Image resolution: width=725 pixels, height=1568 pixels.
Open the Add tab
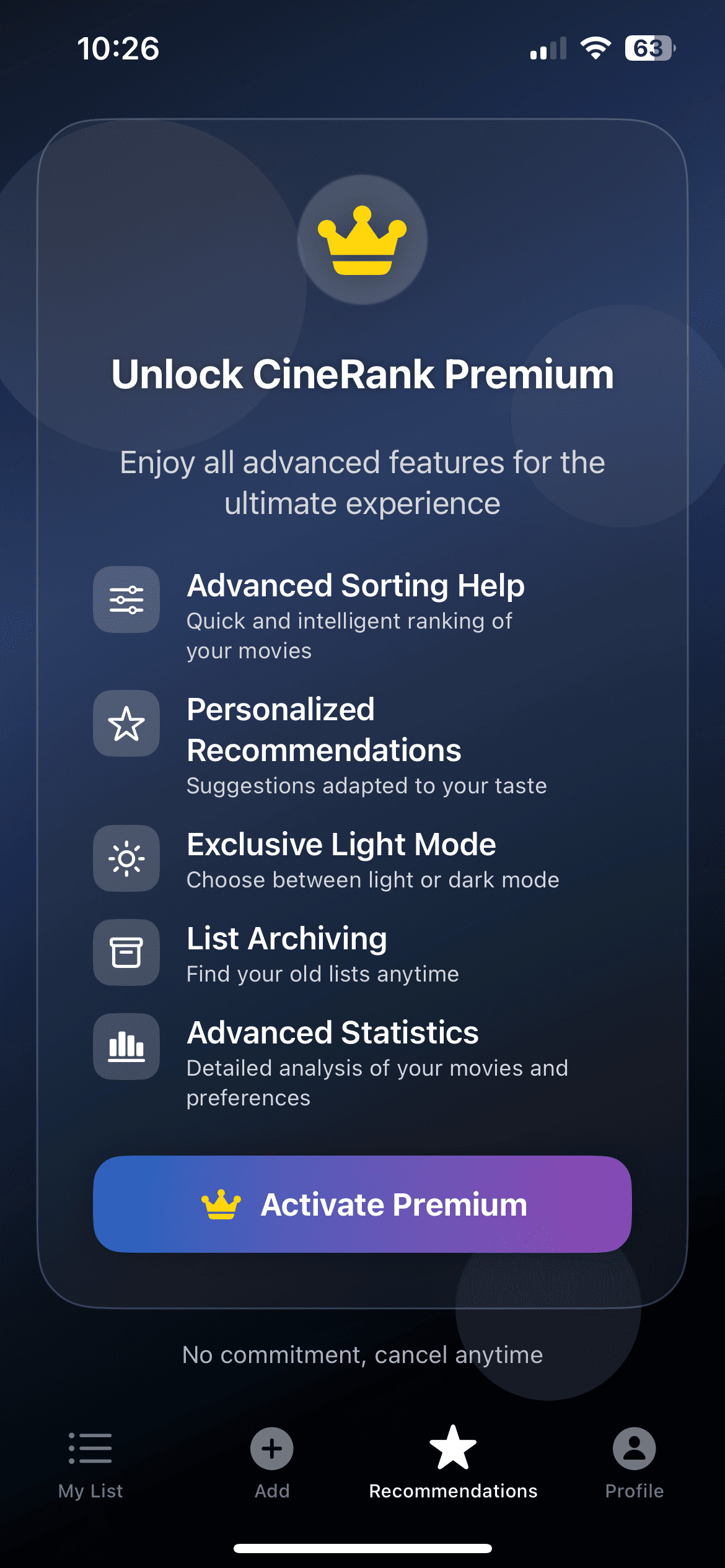click(x=271, y=1462)
